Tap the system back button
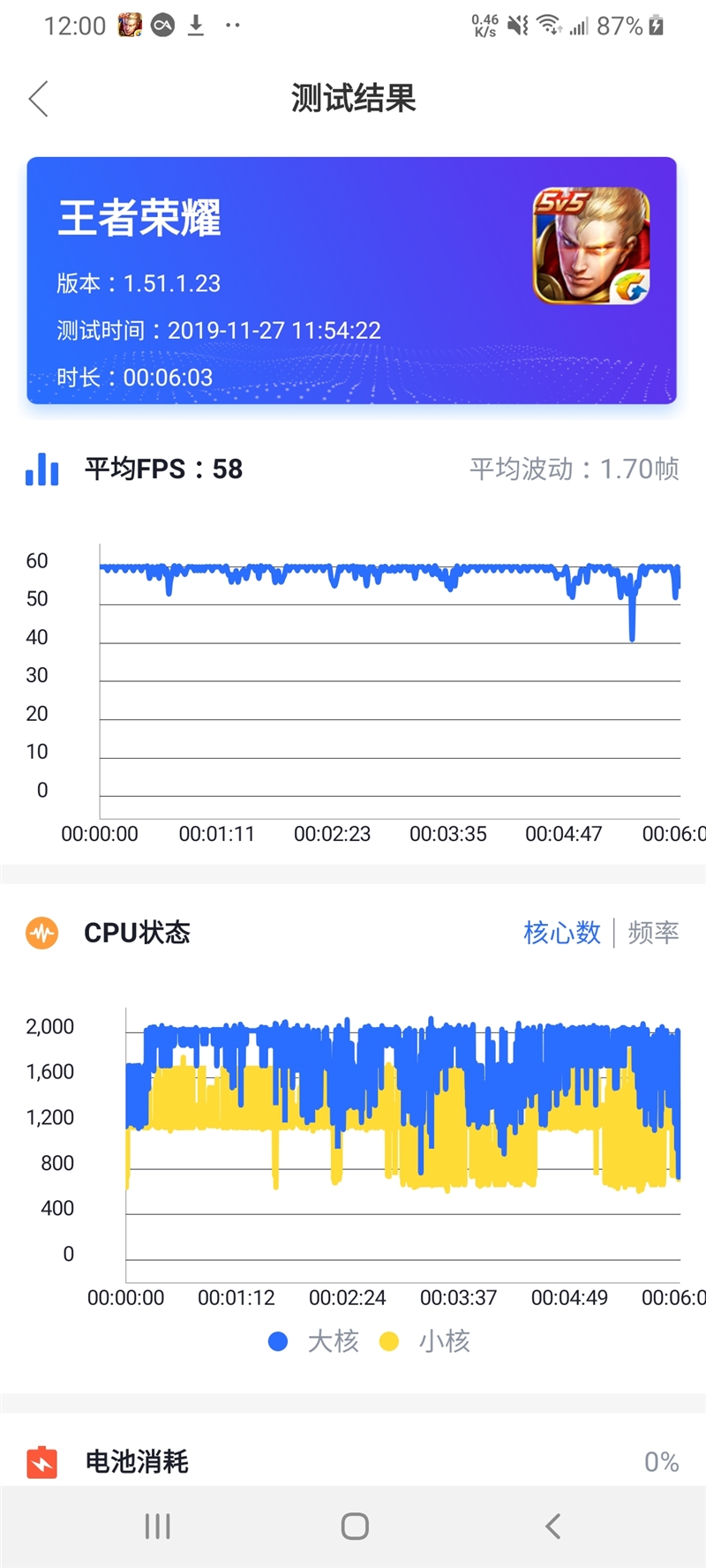 [x=553, y=1527]
